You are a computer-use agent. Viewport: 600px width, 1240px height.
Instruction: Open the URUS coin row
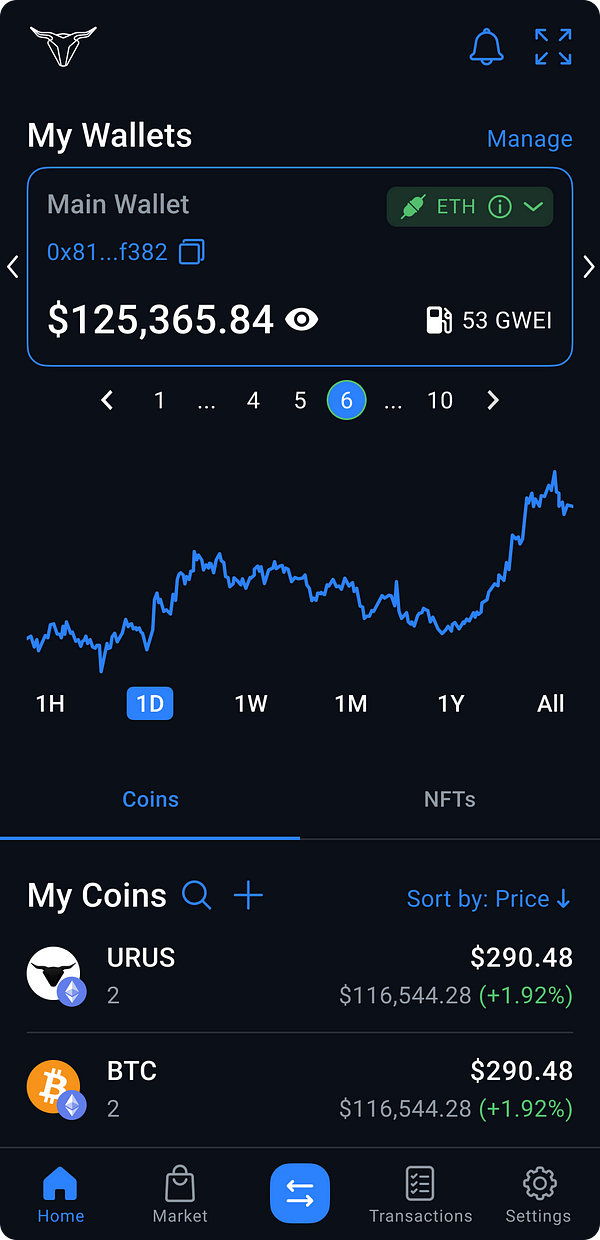300,976
